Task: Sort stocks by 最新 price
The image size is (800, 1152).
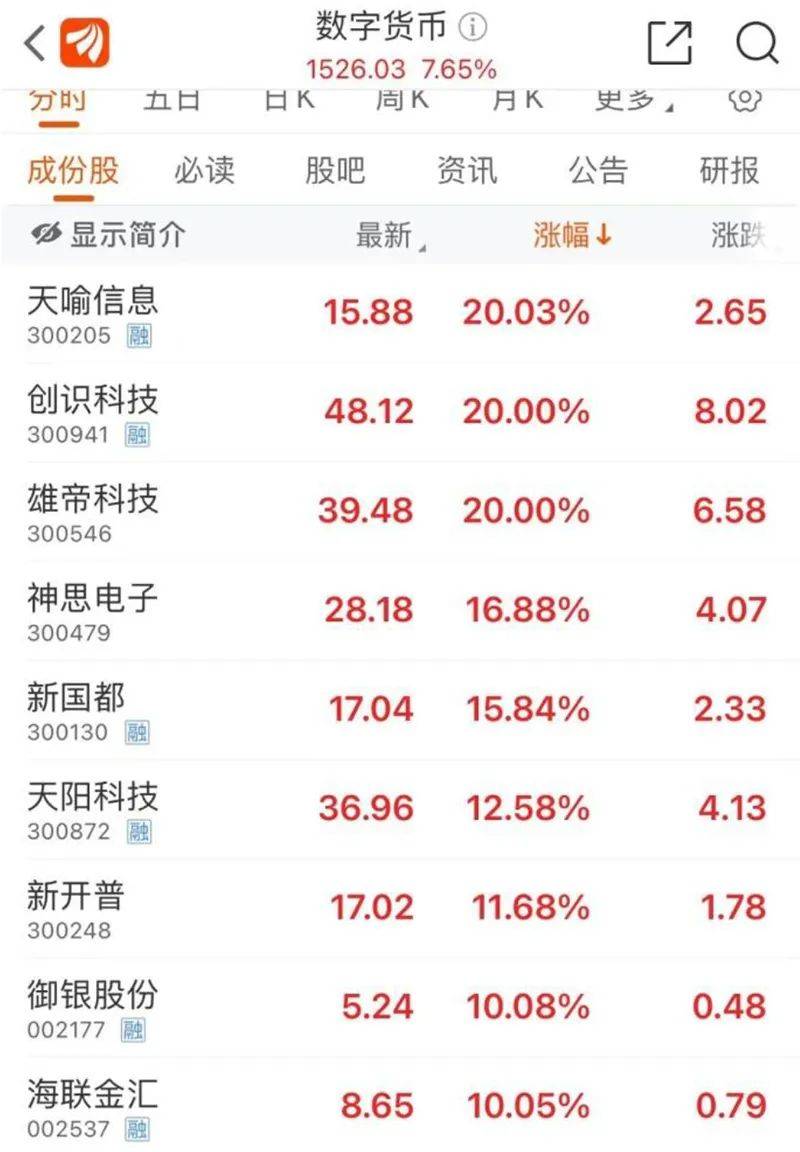Action: (x=385, y=236)
